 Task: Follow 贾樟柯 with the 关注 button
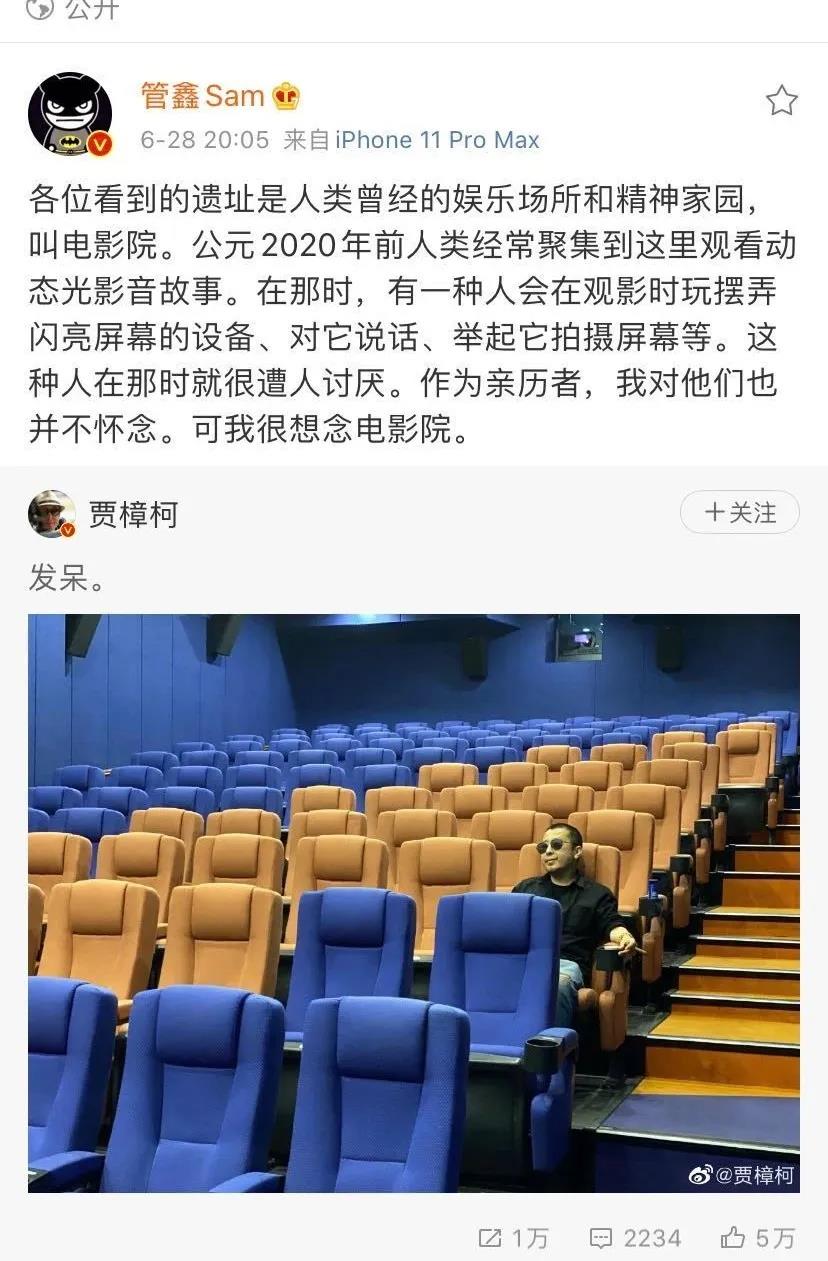tap(740, 513)
